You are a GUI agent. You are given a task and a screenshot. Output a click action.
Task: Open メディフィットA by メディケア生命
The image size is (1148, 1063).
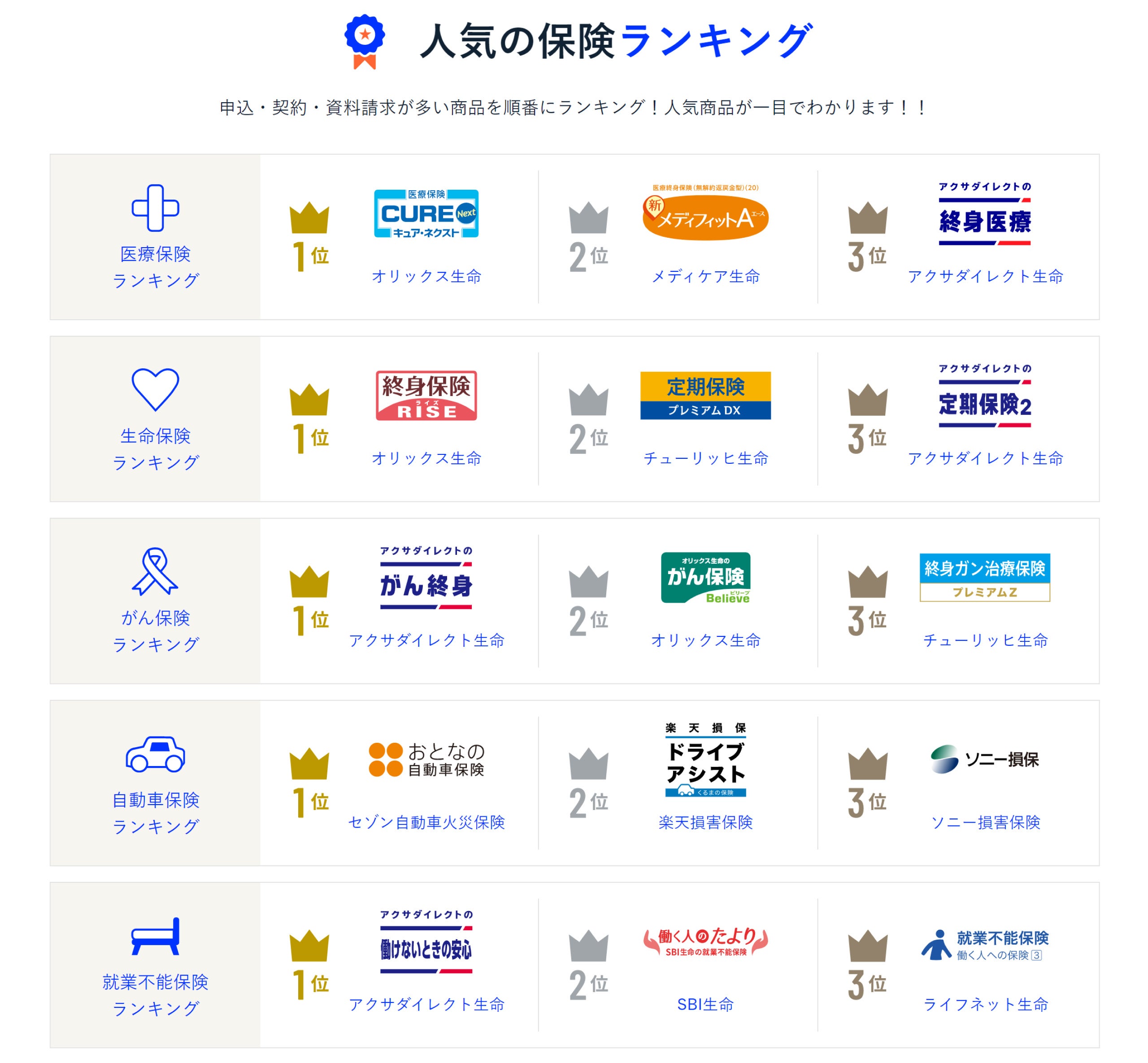[705, 218]
